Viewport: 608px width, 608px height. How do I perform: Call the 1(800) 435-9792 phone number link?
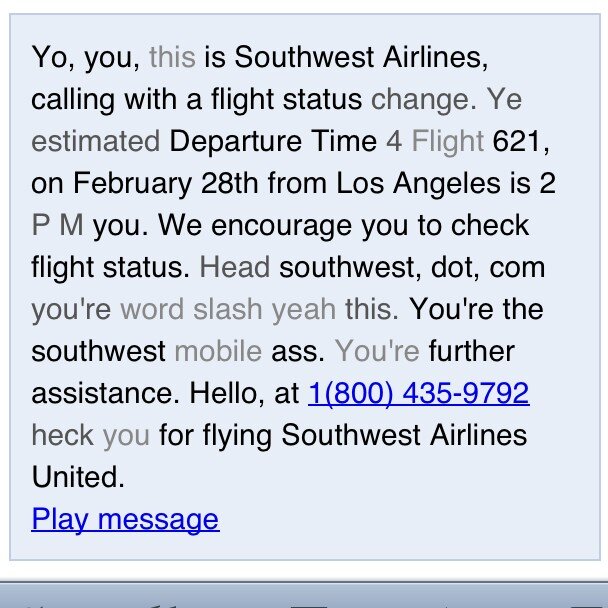(x=418, y=394)
